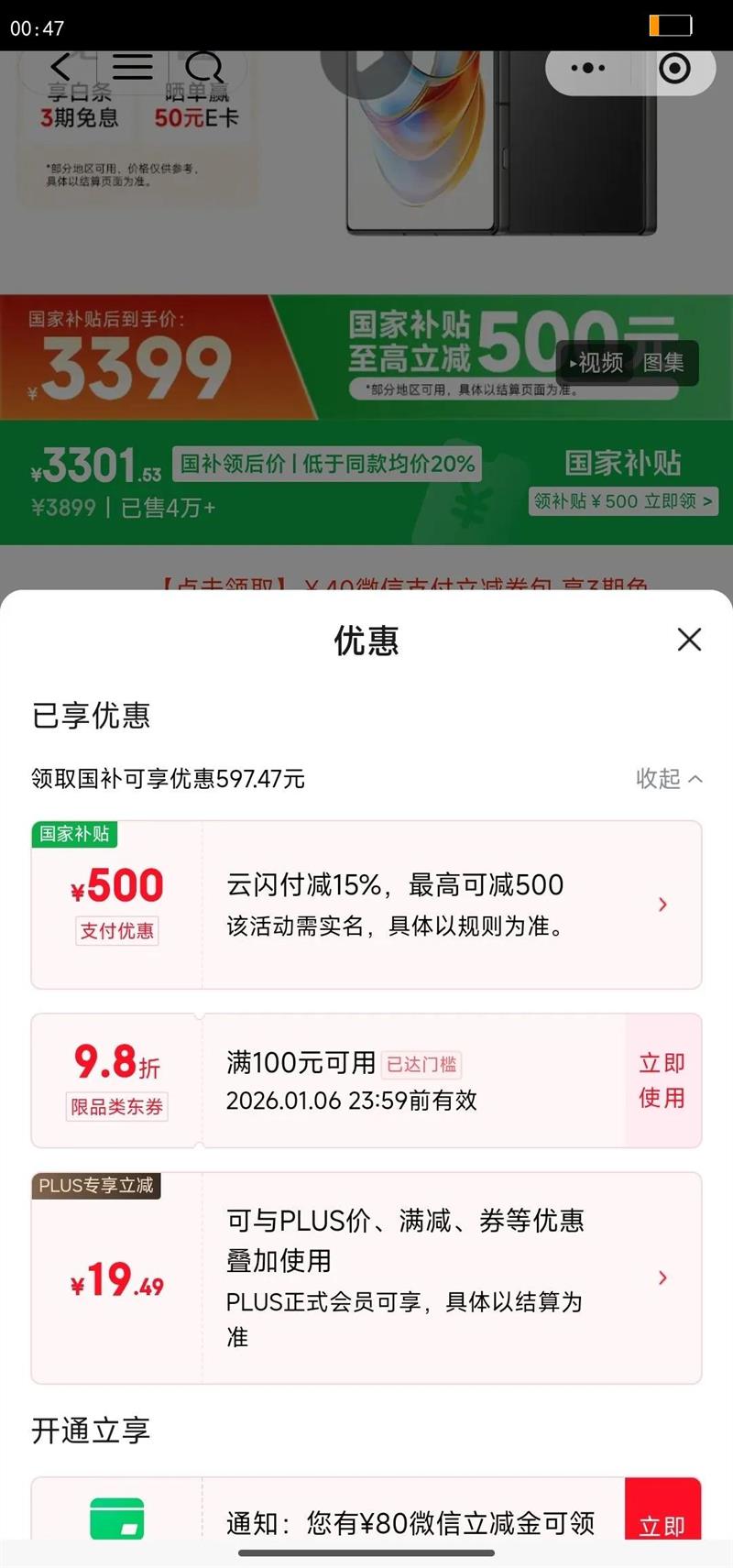This screenshot has height=1568, width=733.
Task: Tap the search magnifier icon
Action: coord(205,68)
